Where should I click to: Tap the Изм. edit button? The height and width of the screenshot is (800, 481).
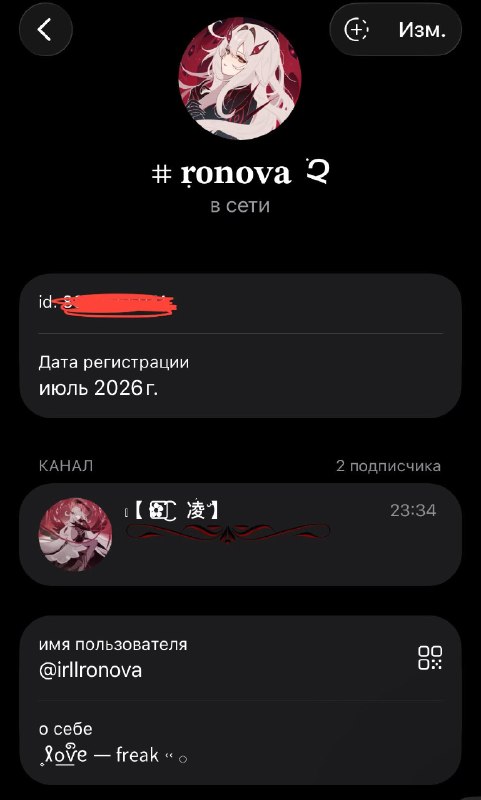tap(422, 30)
